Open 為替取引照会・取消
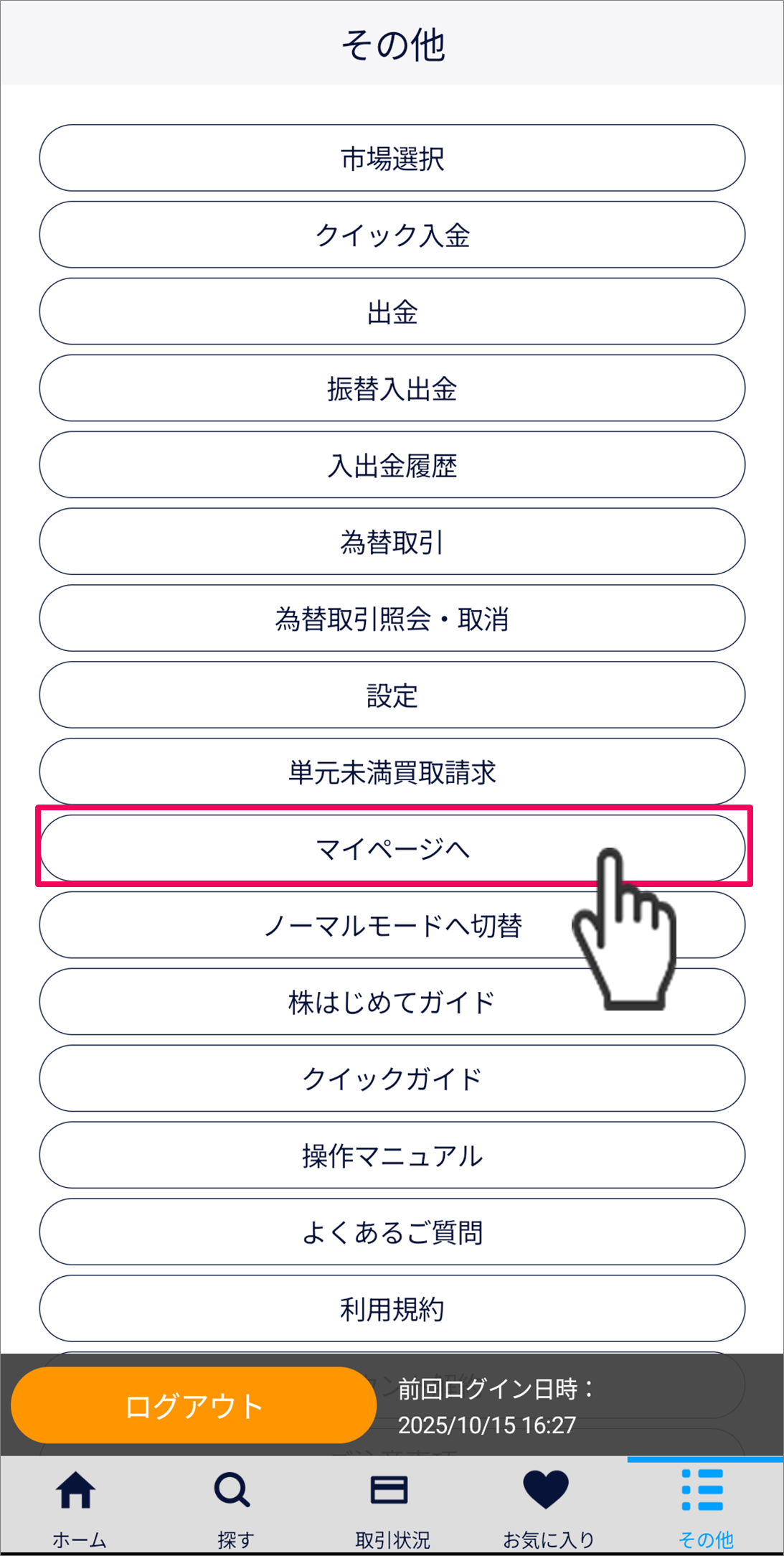Image resolution: width=784 pixels, height=1556 pixels. point(392,619)
